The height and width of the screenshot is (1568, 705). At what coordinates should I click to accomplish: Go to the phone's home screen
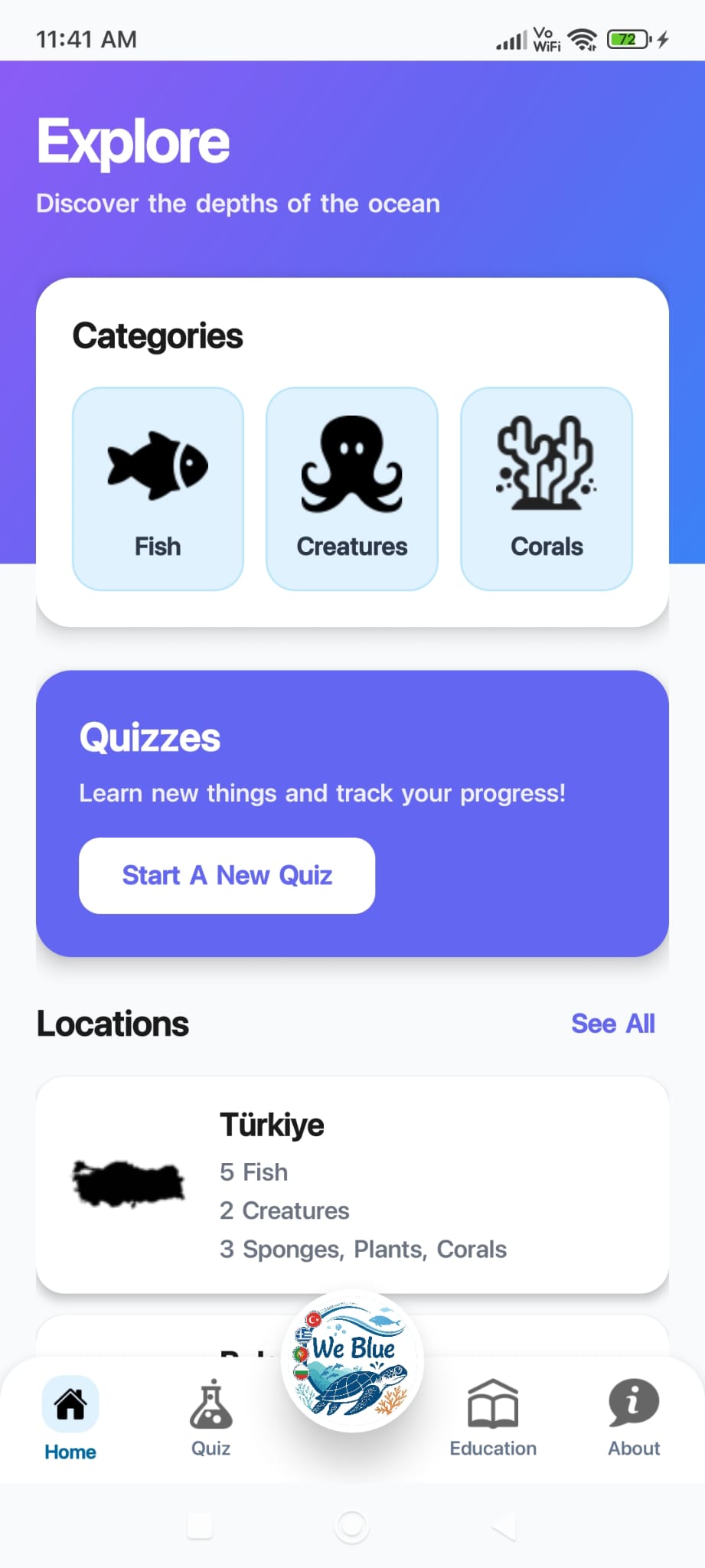pos(352,1527)
